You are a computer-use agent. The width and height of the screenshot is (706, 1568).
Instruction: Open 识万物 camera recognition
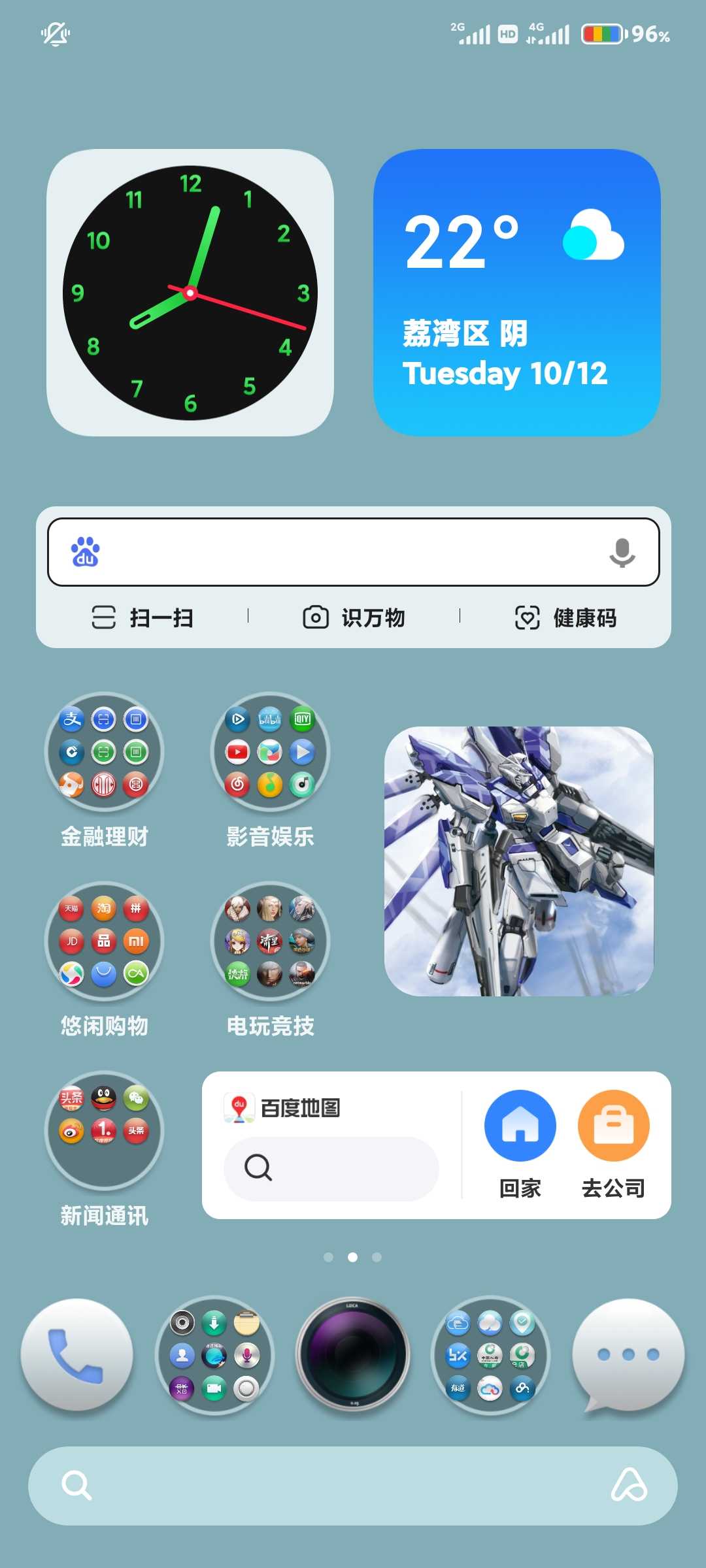point(354,617)
